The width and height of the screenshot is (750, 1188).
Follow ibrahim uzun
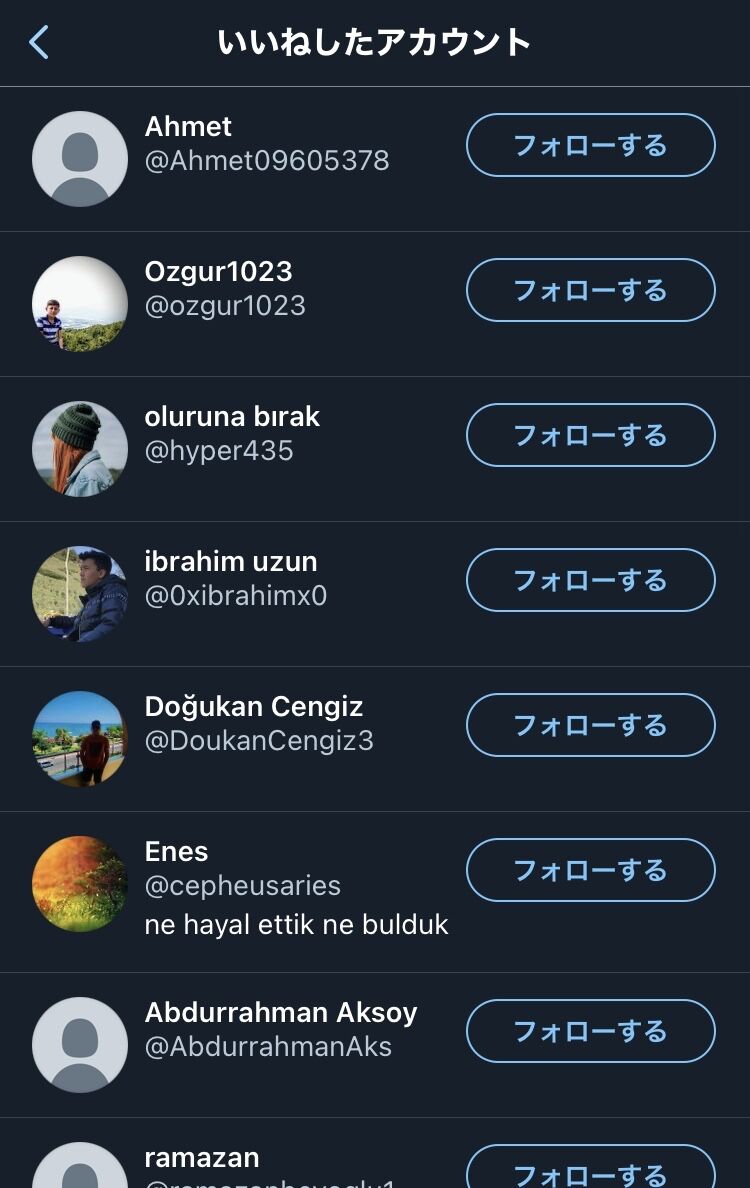(x=590, y=580)
